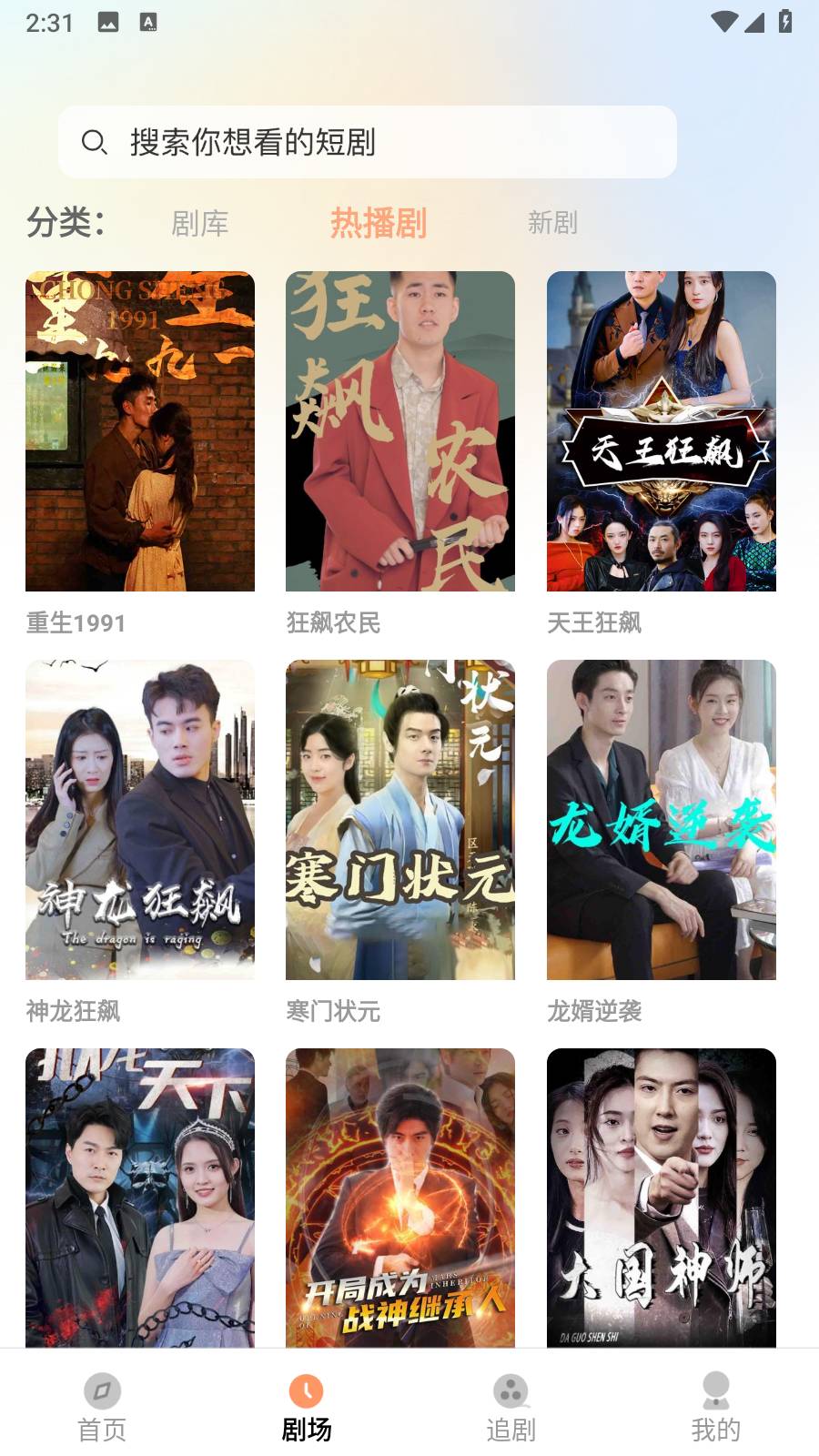Switch to the 追剧 tab

tap(511, 1408)
